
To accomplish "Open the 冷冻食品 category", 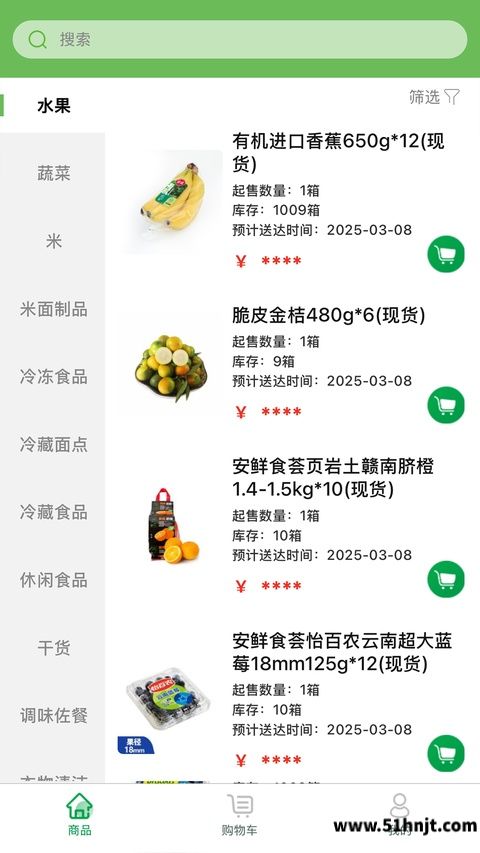I will click(x=53, y=376).
